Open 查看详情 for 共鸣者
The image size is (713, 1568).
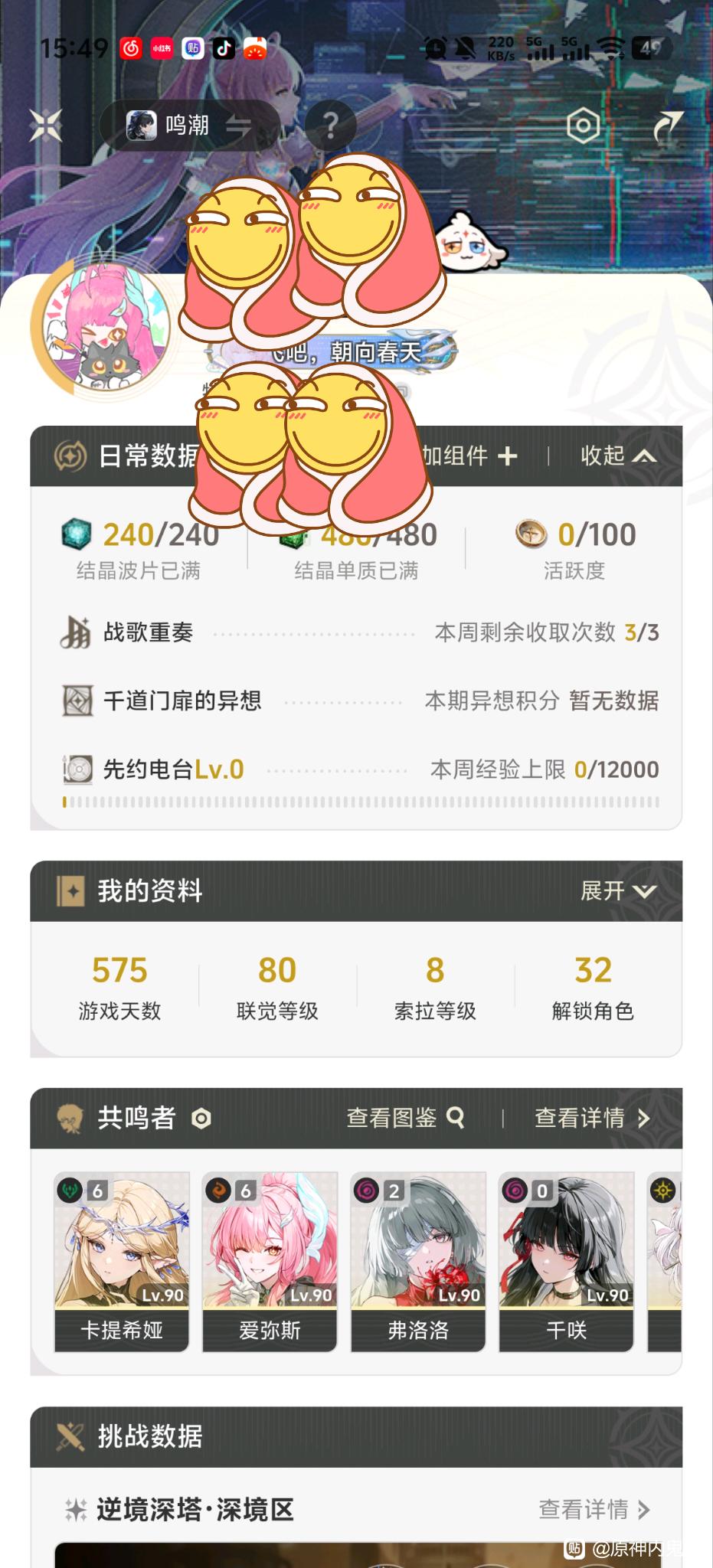[592, 1118]
